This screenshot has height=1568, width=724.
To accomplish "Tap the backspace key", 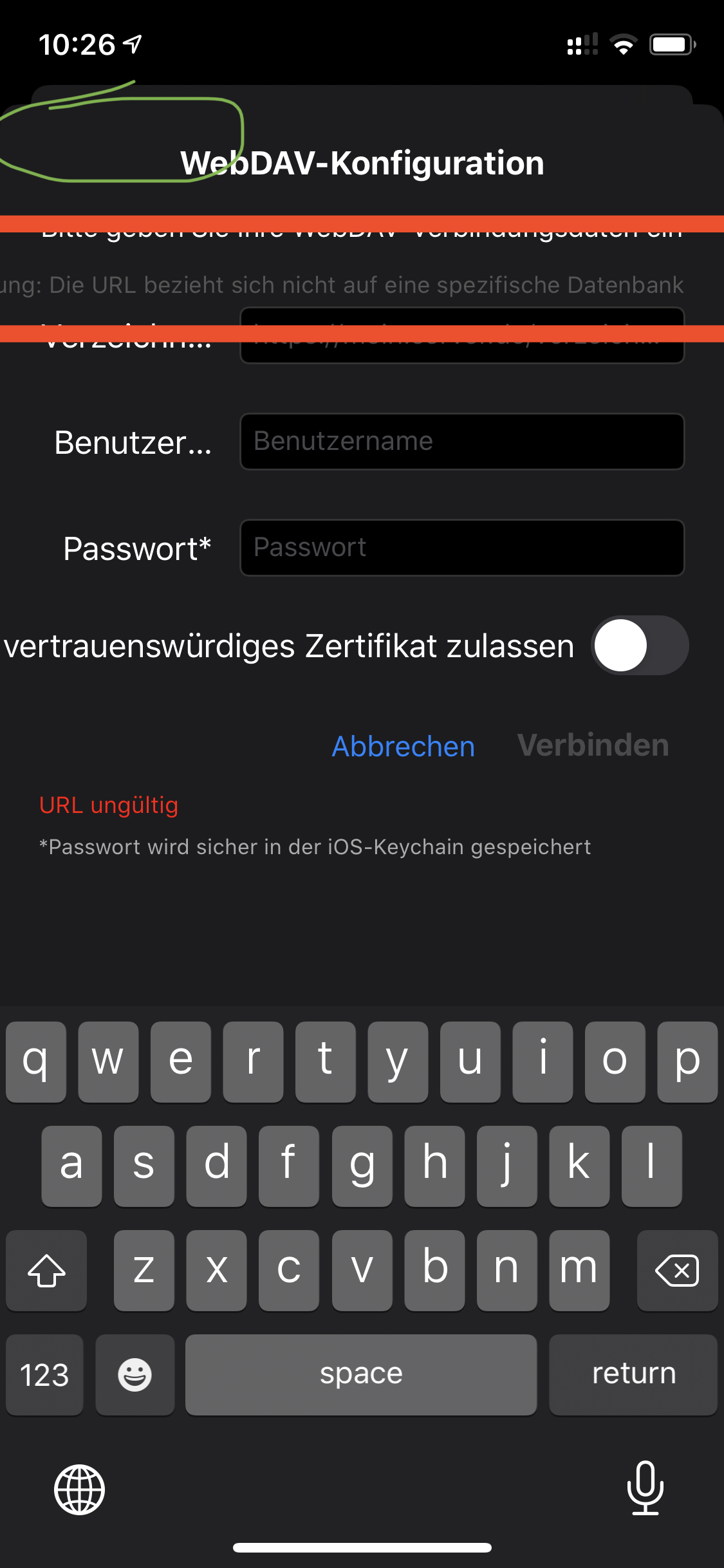I will (x=677, y=1271).
